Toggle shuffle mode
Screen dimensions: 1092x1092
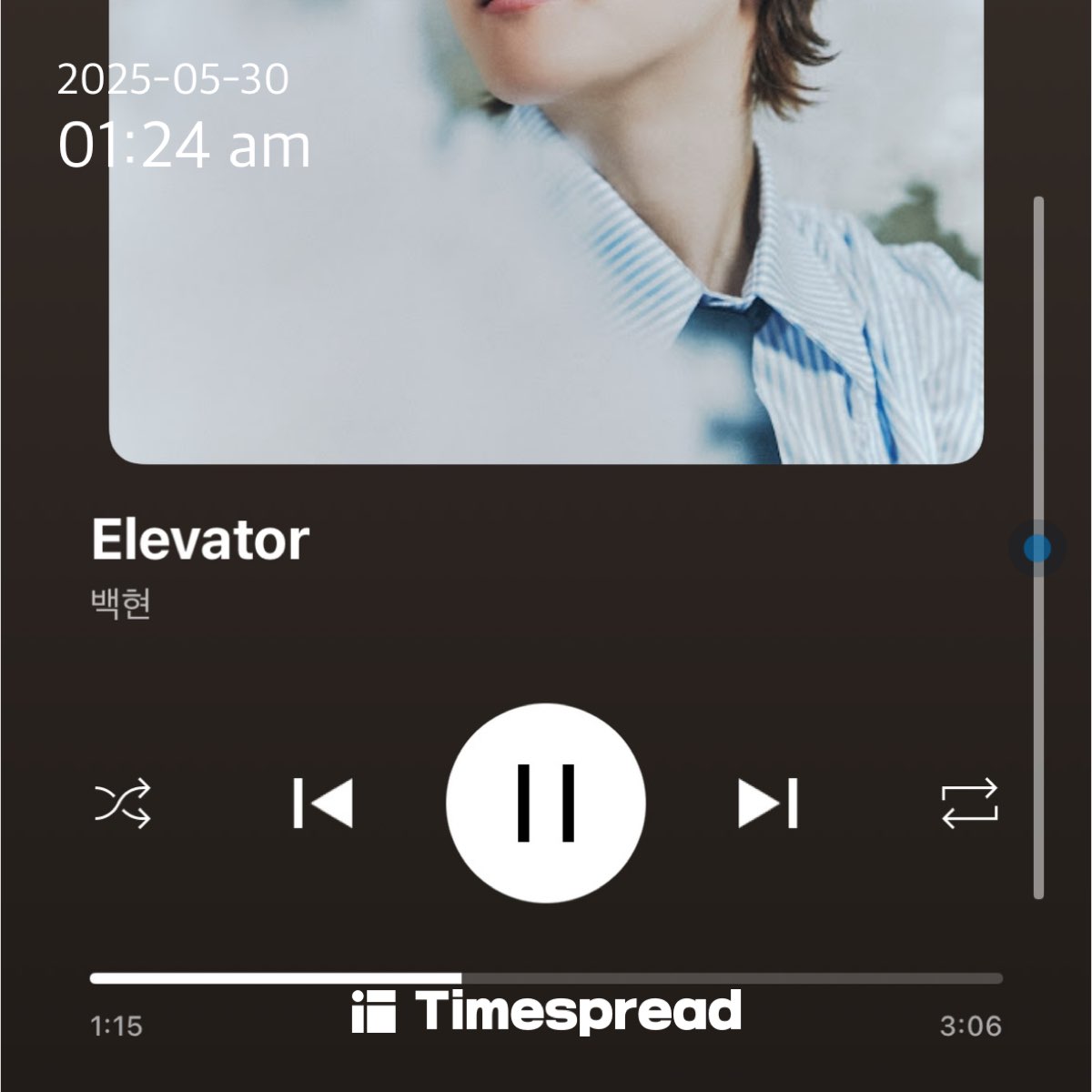123,804
